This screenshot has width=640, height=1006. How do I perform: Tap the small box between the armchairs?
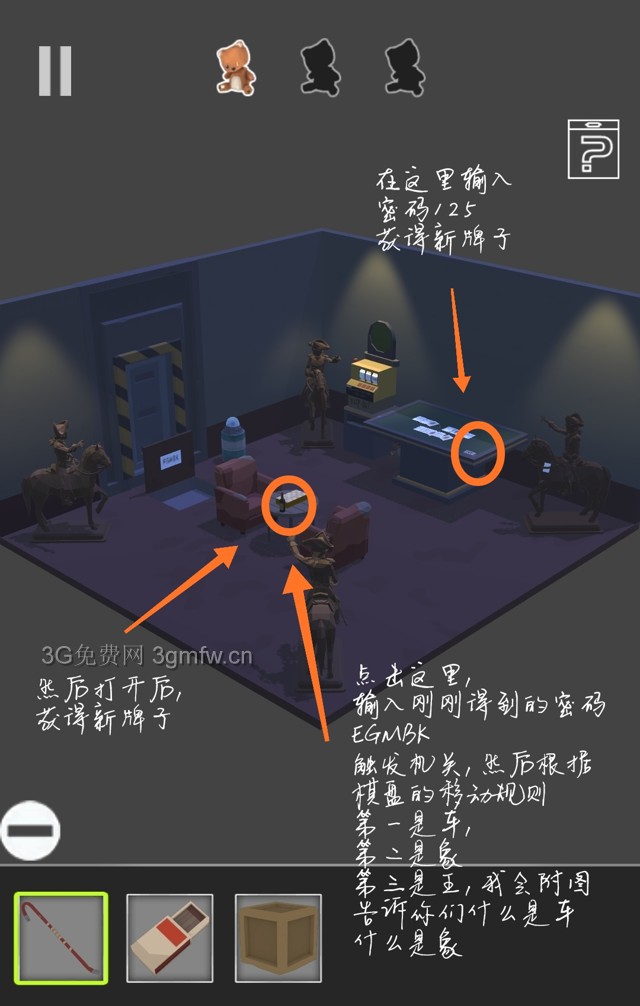[x=290, y=499]
